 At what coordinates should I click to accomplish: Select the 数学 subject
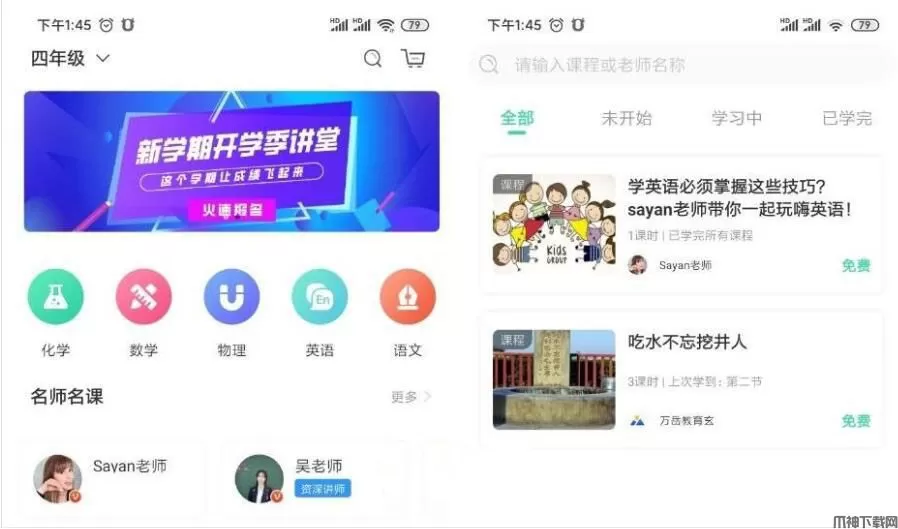tap(144, 299)
